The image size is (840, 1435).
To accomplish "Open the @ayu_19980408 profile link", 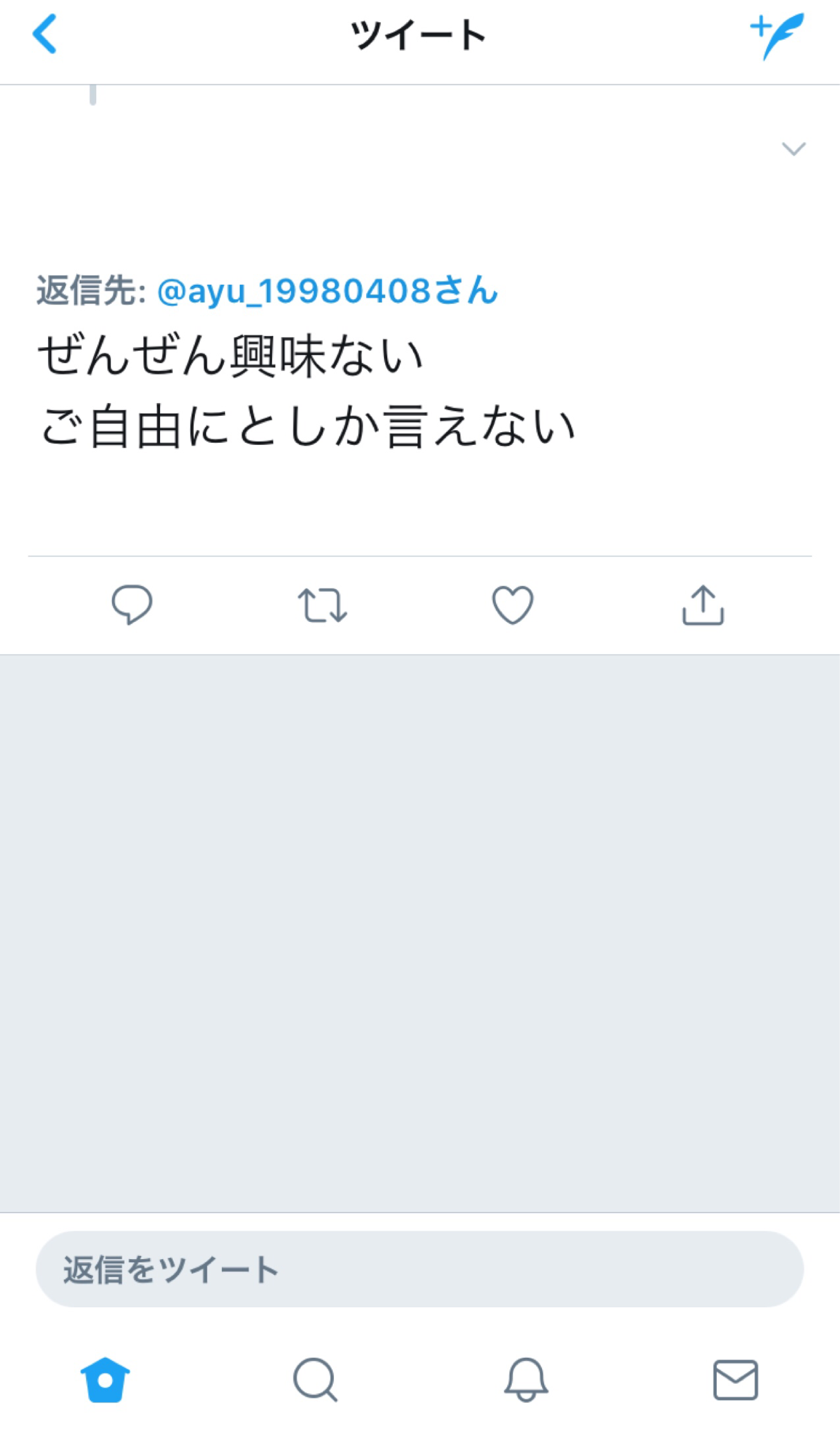I will coord(327,291).
